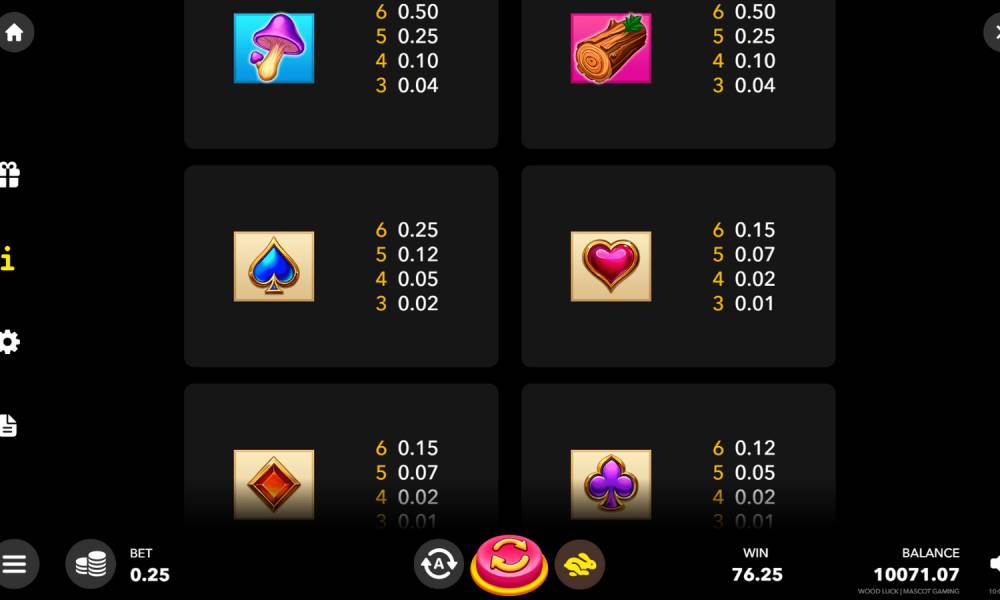Activate turbo rabbit mode

click(580, 564)
